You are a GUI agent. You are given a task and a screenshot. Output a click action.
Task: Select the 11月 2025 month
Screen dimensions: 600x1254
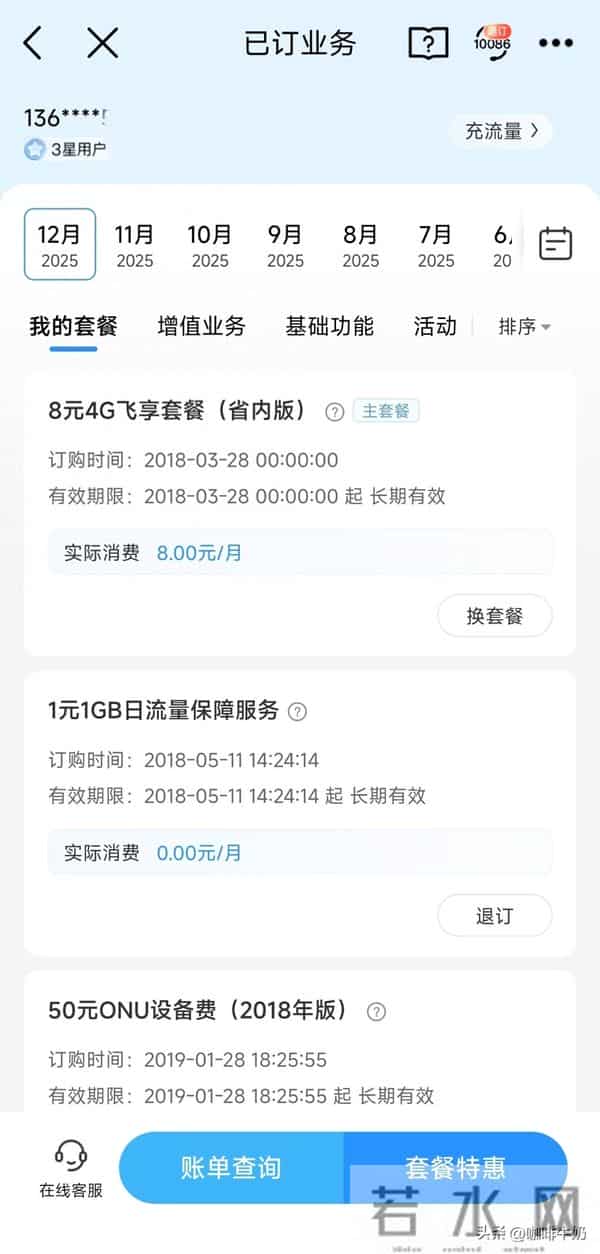tap(134, 245)
